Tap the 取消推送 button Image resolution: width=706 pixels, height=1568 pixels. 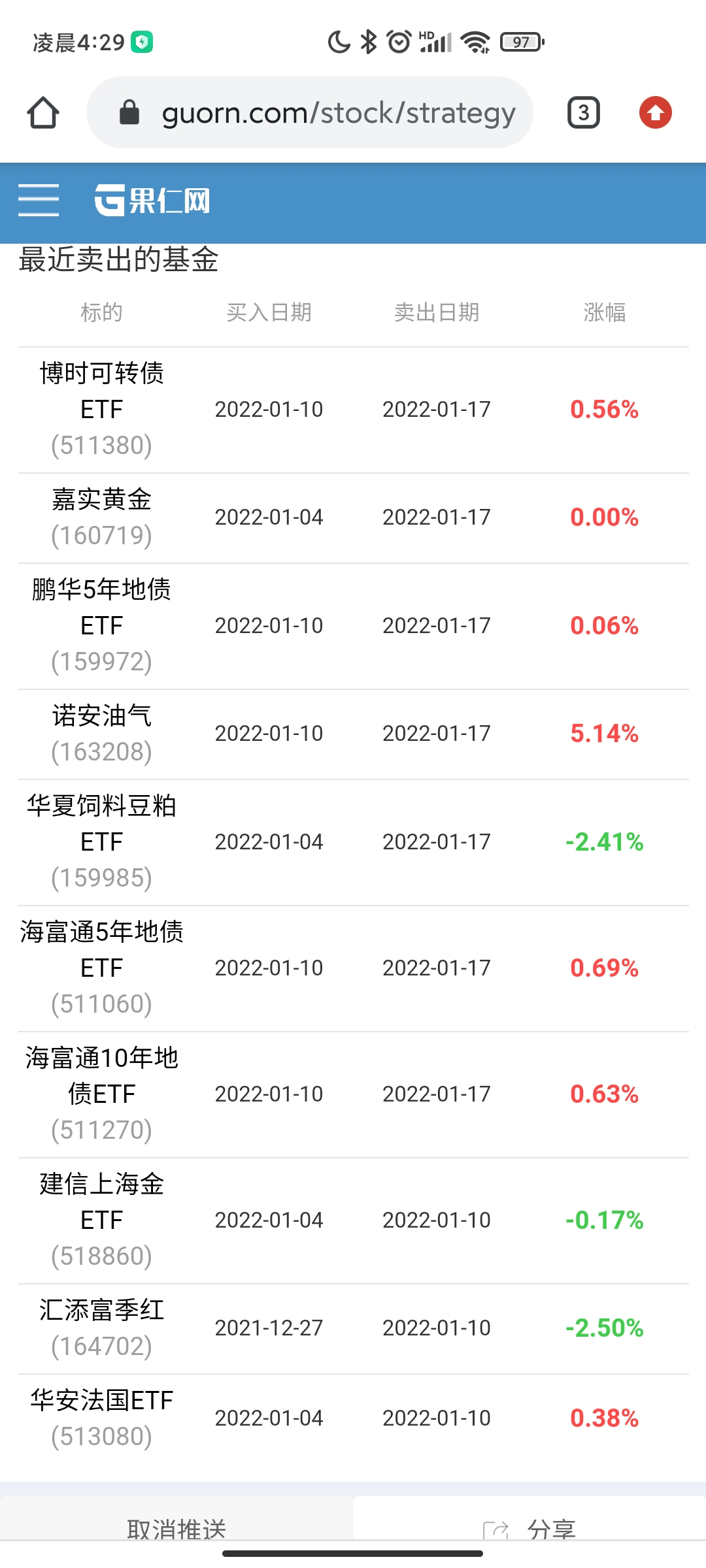pyautogui.click(x=176, y=1527)
